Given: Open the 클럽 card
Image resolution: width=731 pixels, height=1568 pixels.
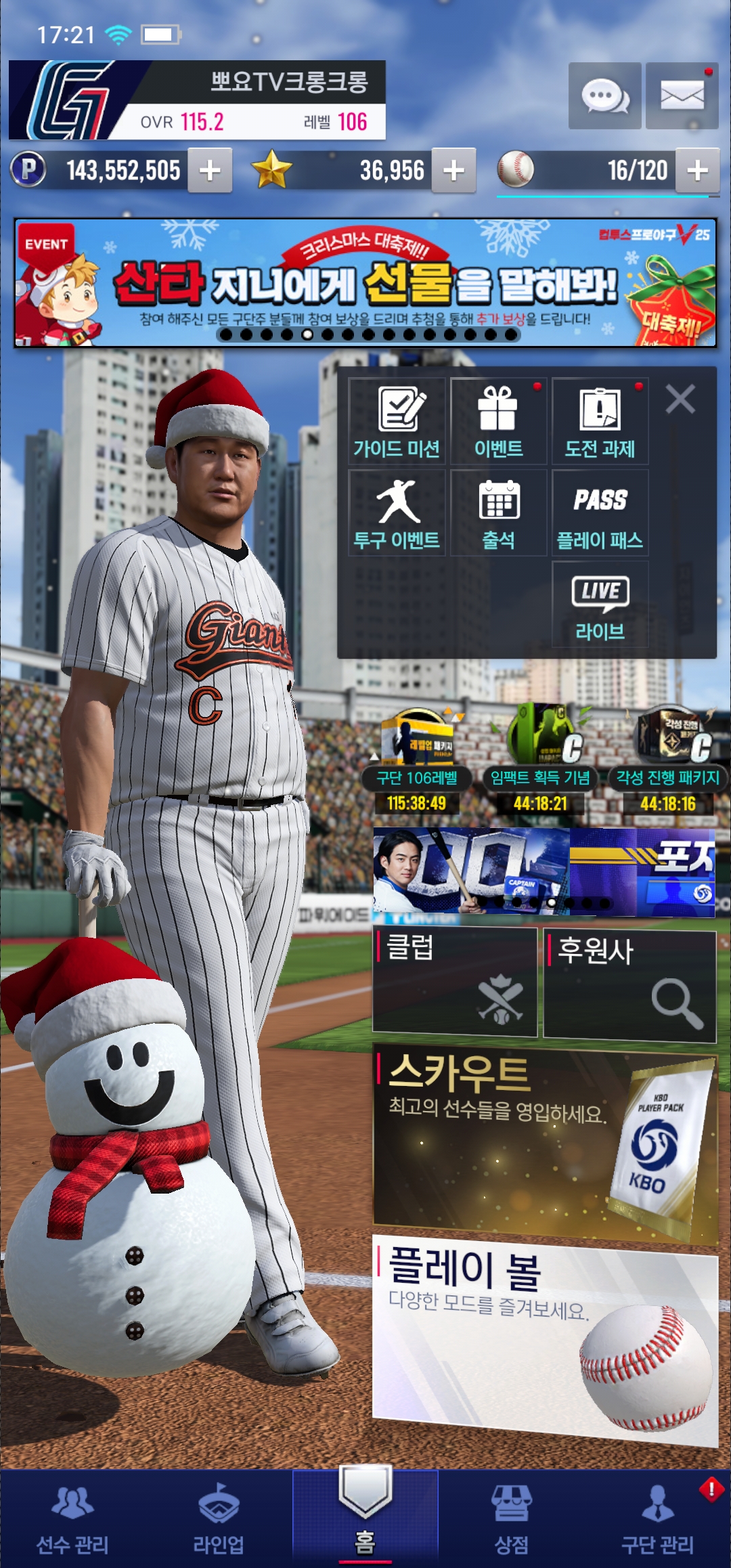Looking at the screenshot, I should [x=454, y=982].
